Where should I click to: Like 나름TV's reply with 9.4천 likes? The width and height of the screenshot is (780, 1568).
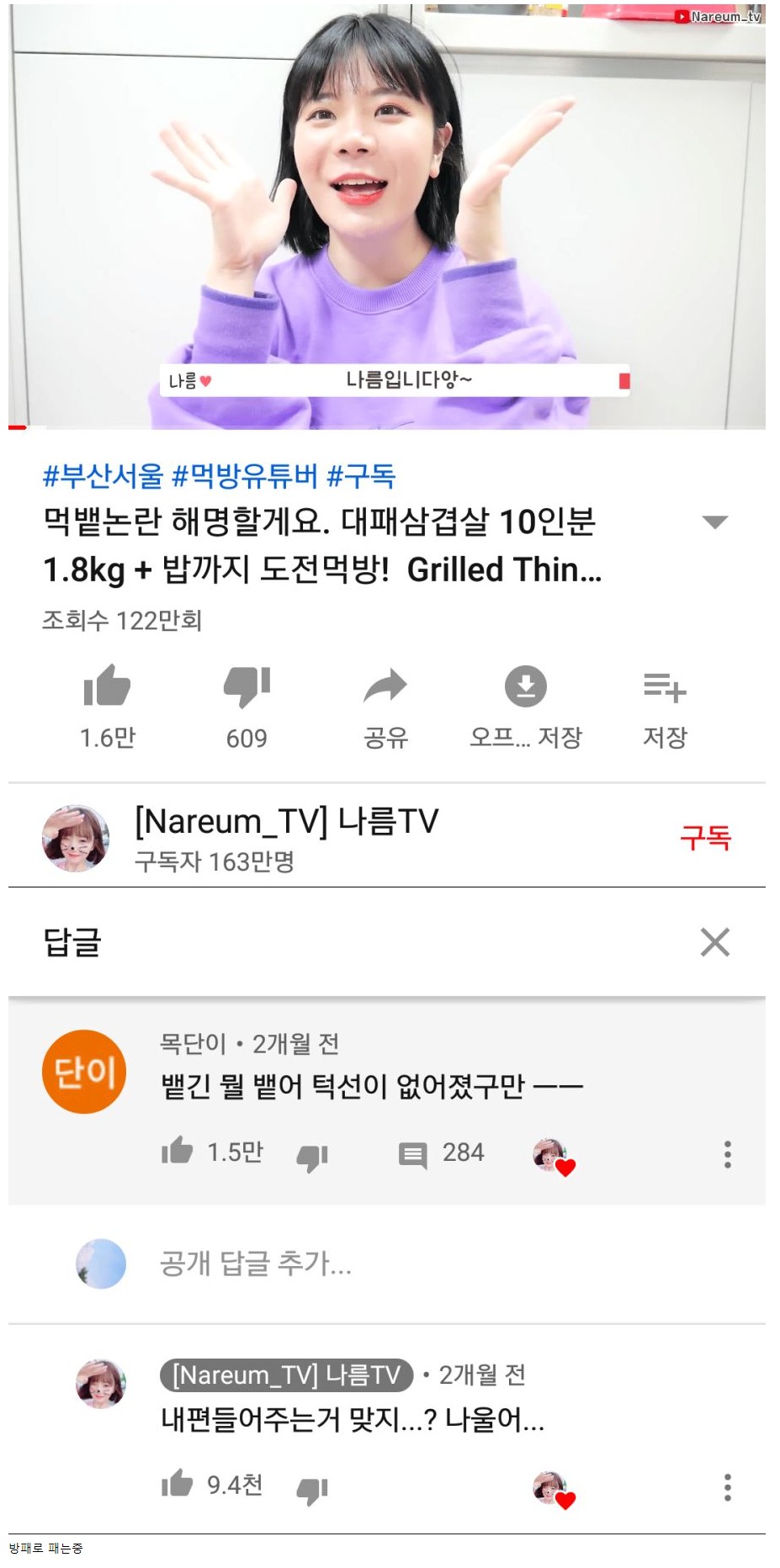177,1483
